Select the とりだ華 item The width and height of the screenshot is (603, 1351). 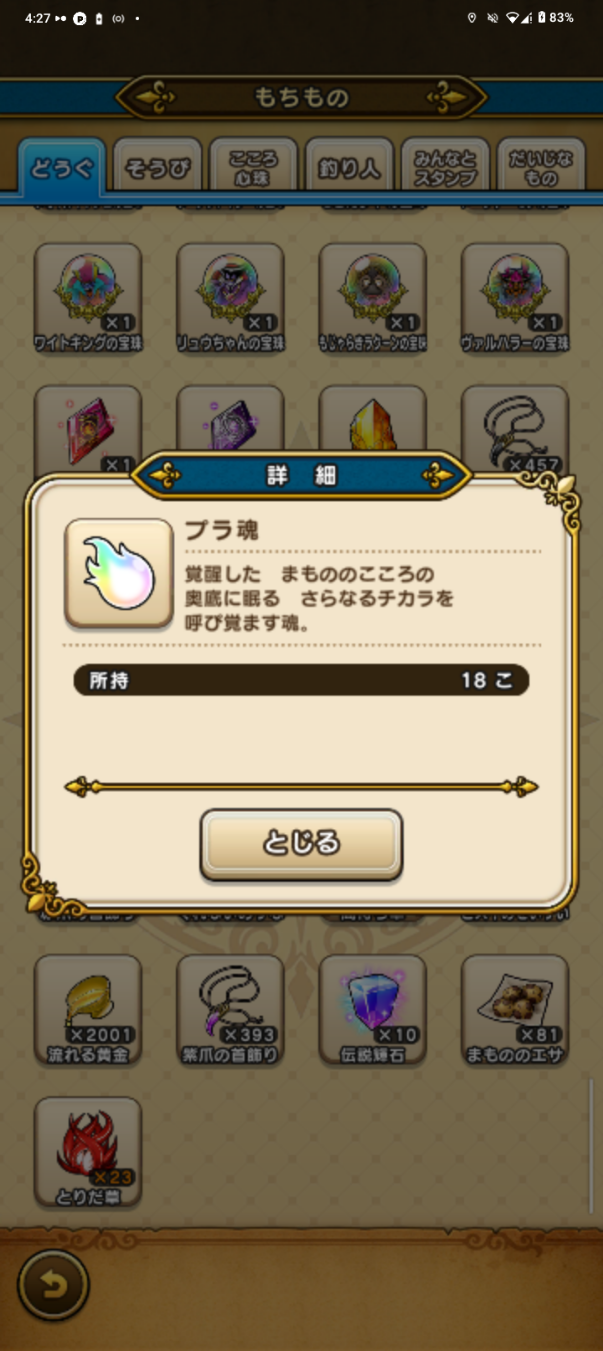pyautogui.click(x=88, y=1152)
